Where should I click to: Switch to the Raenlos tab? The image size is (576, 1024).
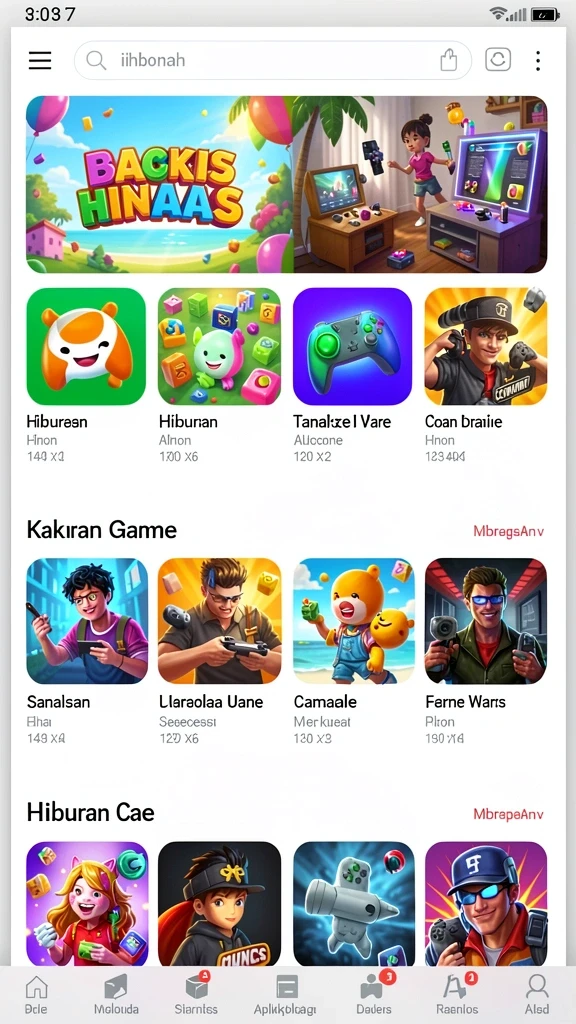pyautogui.click(x=456, y=995)
